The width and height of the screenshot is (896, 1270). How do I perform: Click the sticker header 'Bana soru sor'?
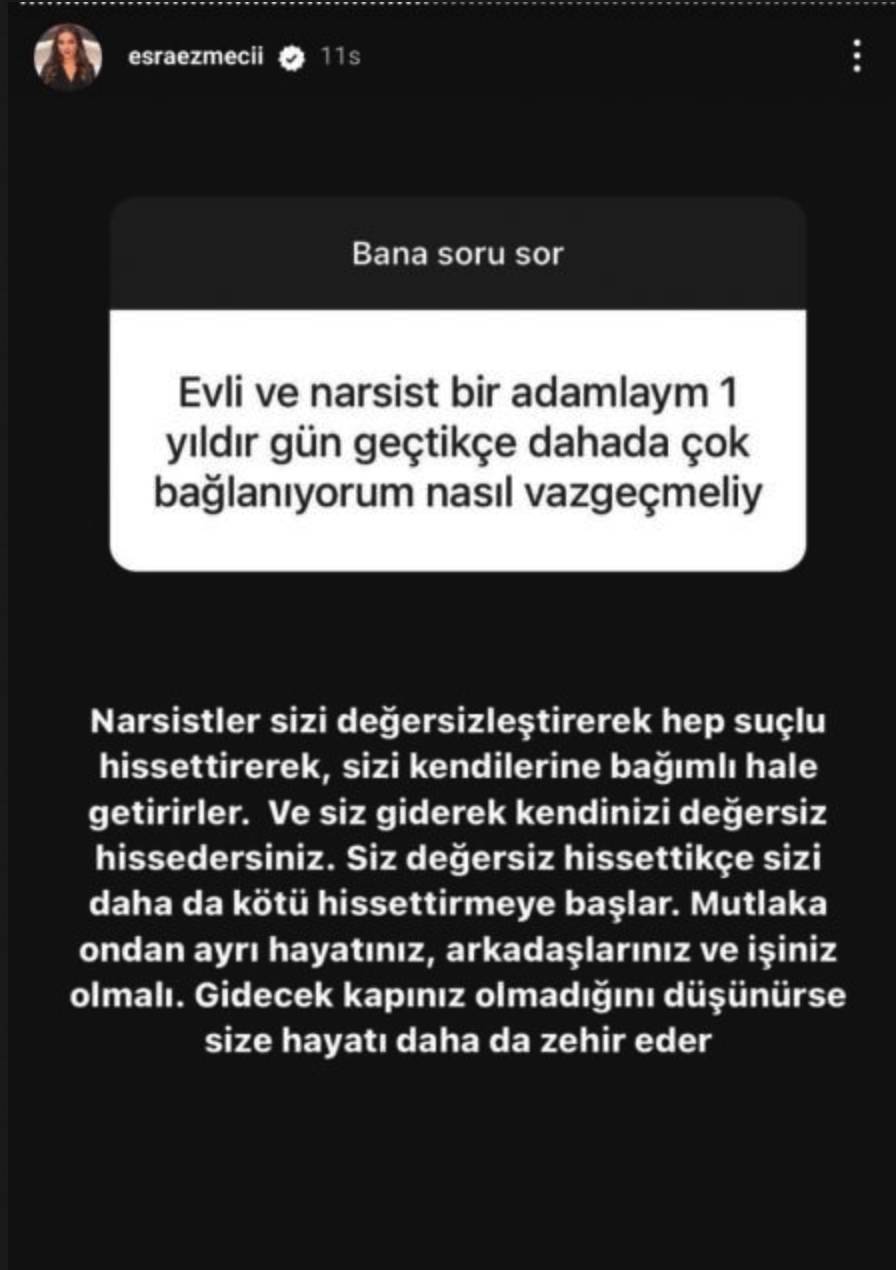[458, 253]
